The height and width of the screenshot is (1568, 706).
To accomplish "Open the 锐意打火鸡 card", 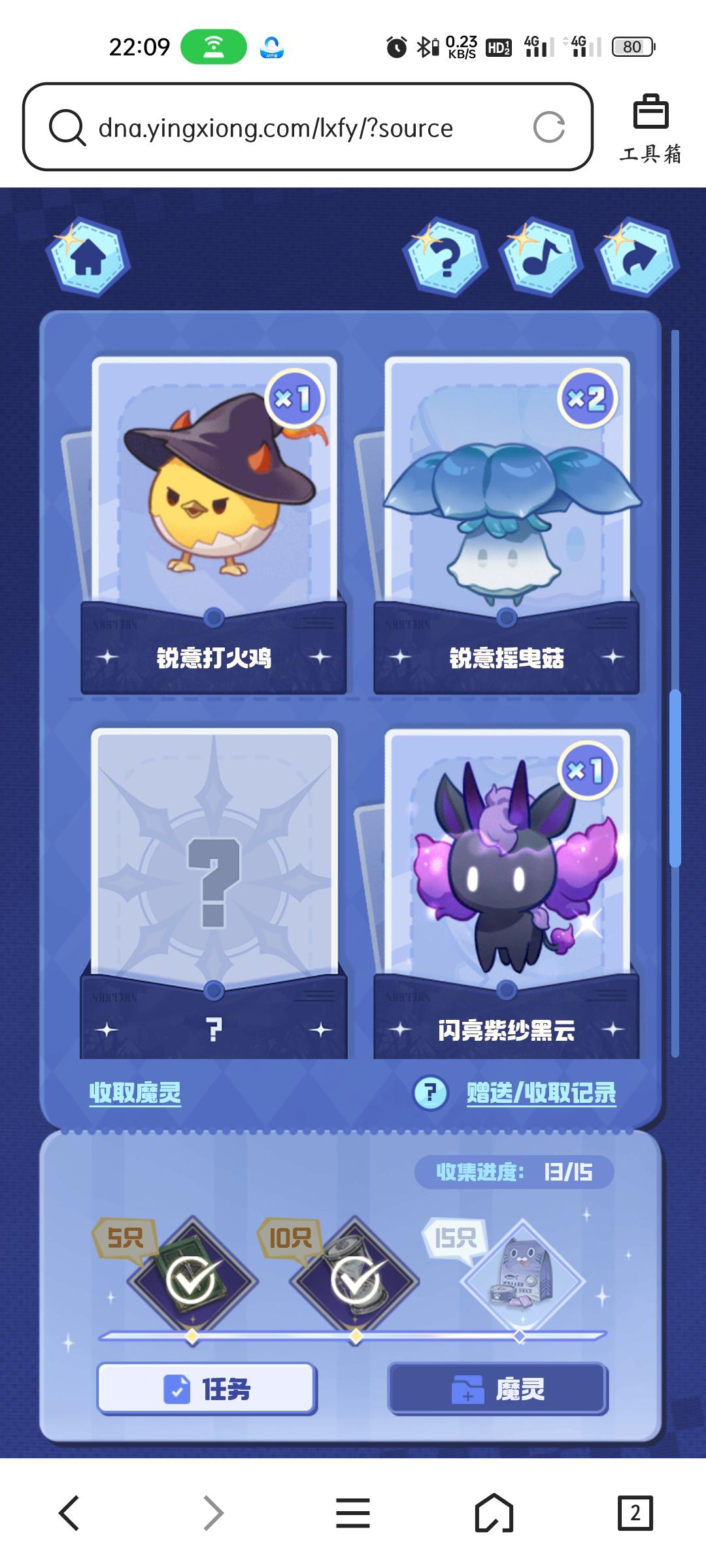I will coord(214,516).
